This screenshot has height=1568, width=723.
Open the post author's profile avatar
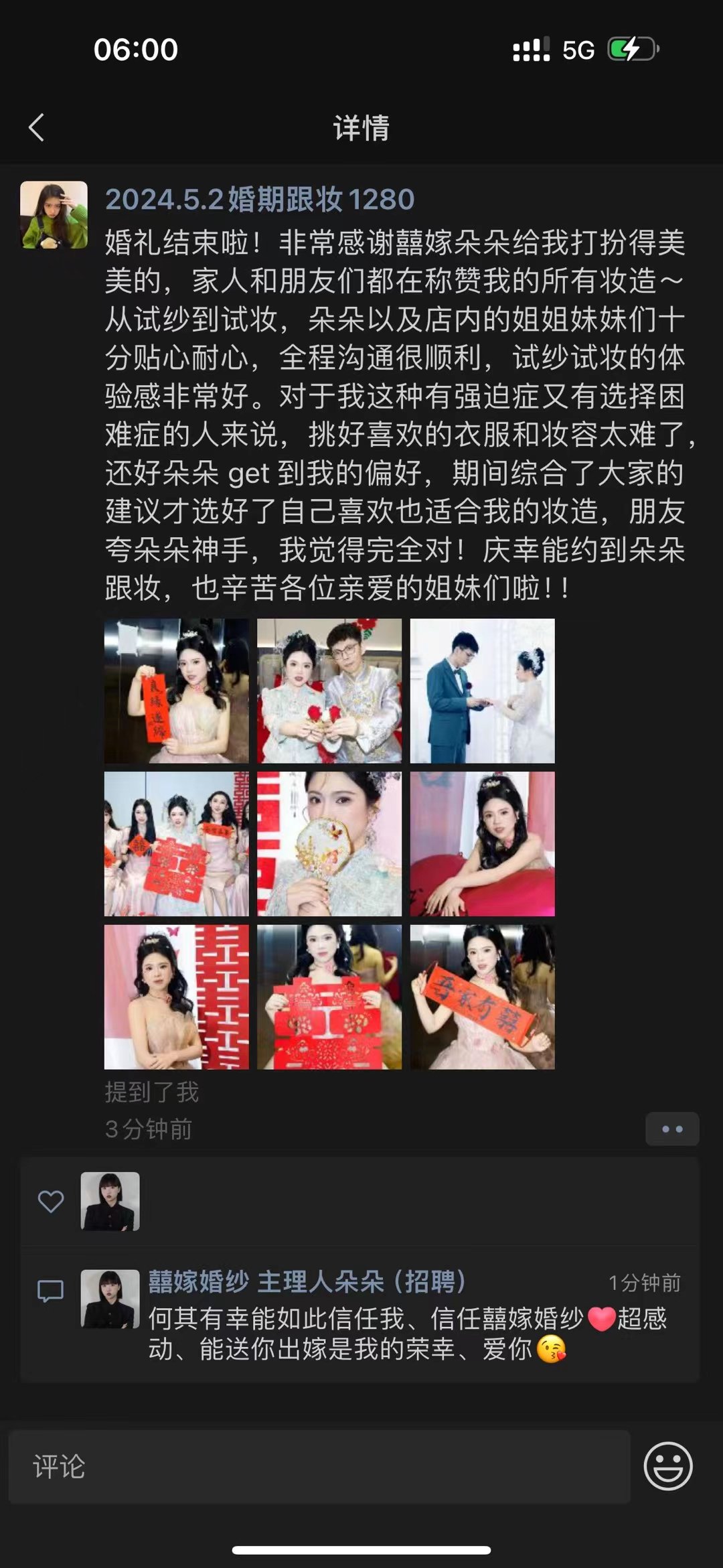pos(54,215)
